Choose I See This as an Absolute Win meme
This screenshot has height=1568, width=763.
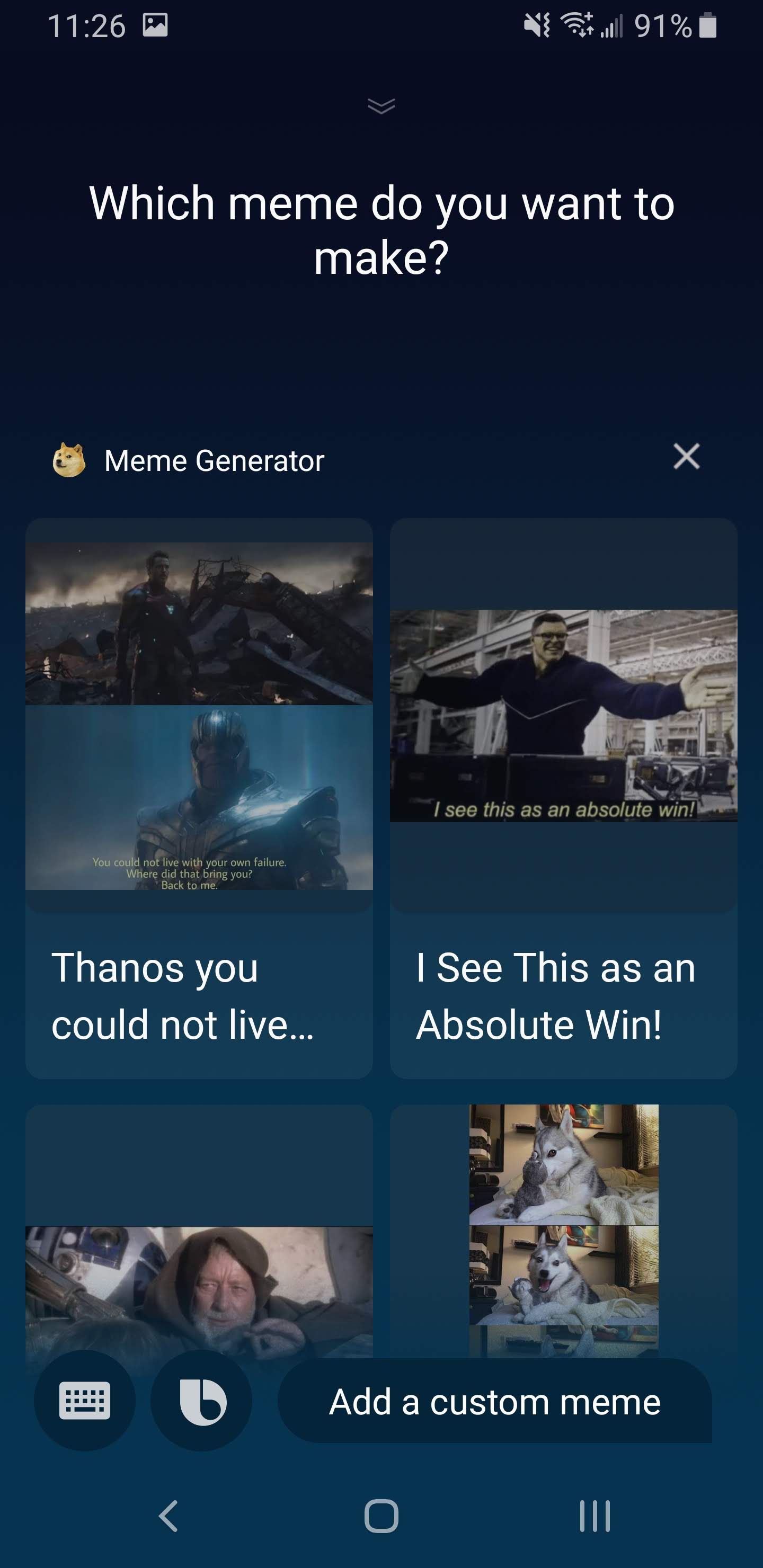563,797
